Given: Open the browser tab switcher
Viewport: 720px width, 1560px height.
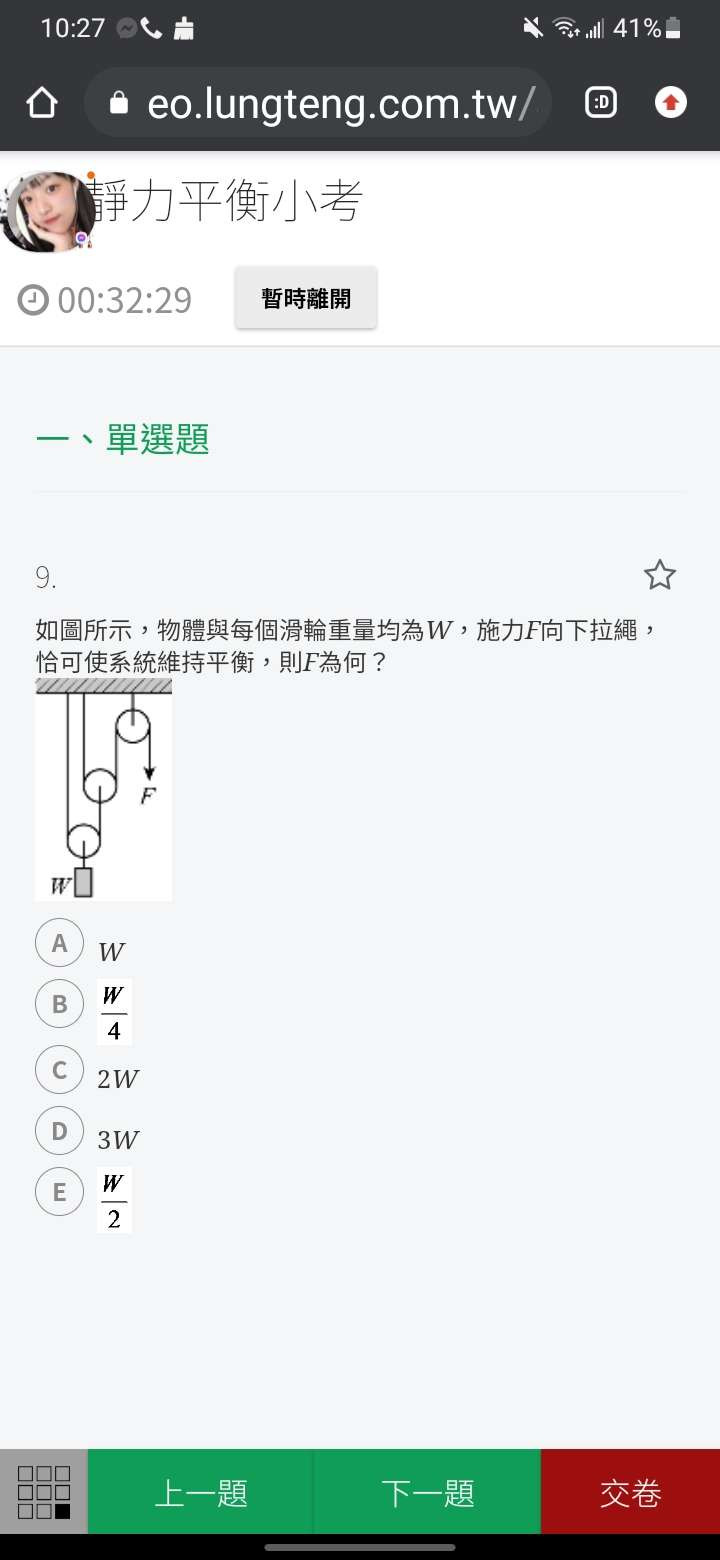Looking at the screenshot, I should click(600, 102).
